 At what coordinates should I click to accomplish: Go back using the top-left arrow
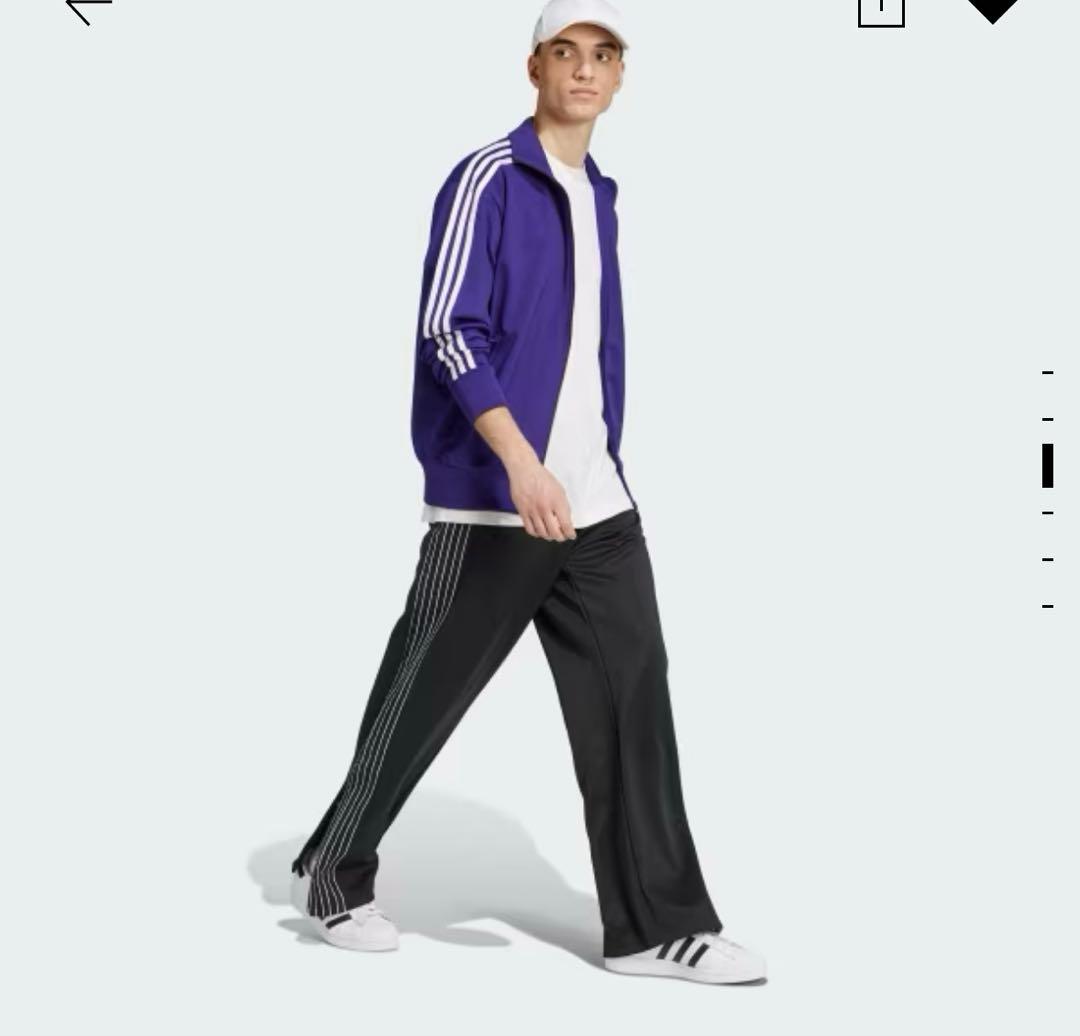click(88, 9)
